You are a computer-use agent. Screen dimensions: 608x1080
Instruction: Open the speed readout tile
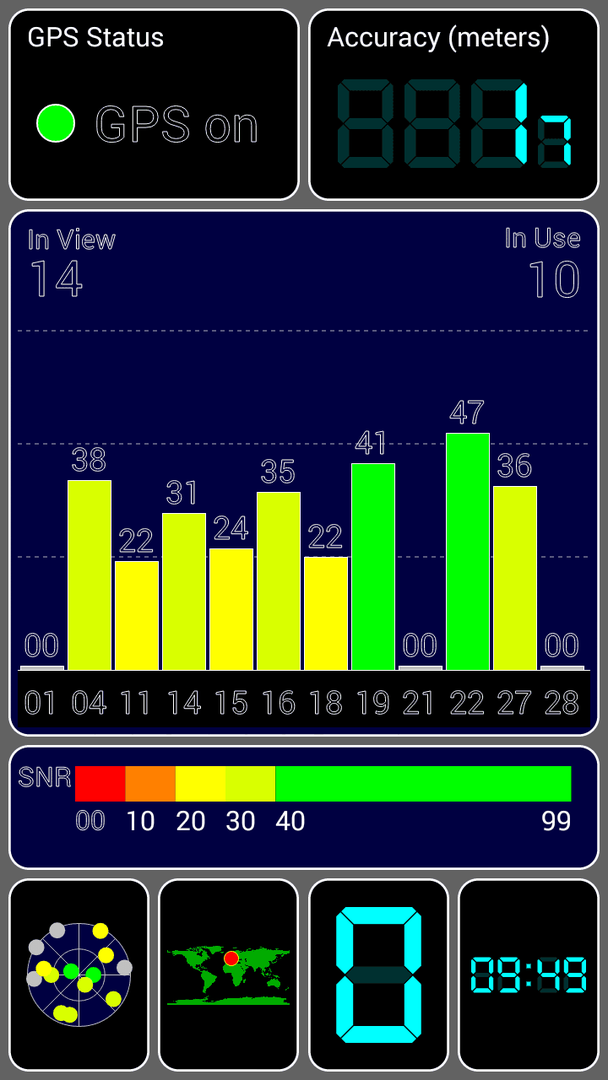coord(379,974)
